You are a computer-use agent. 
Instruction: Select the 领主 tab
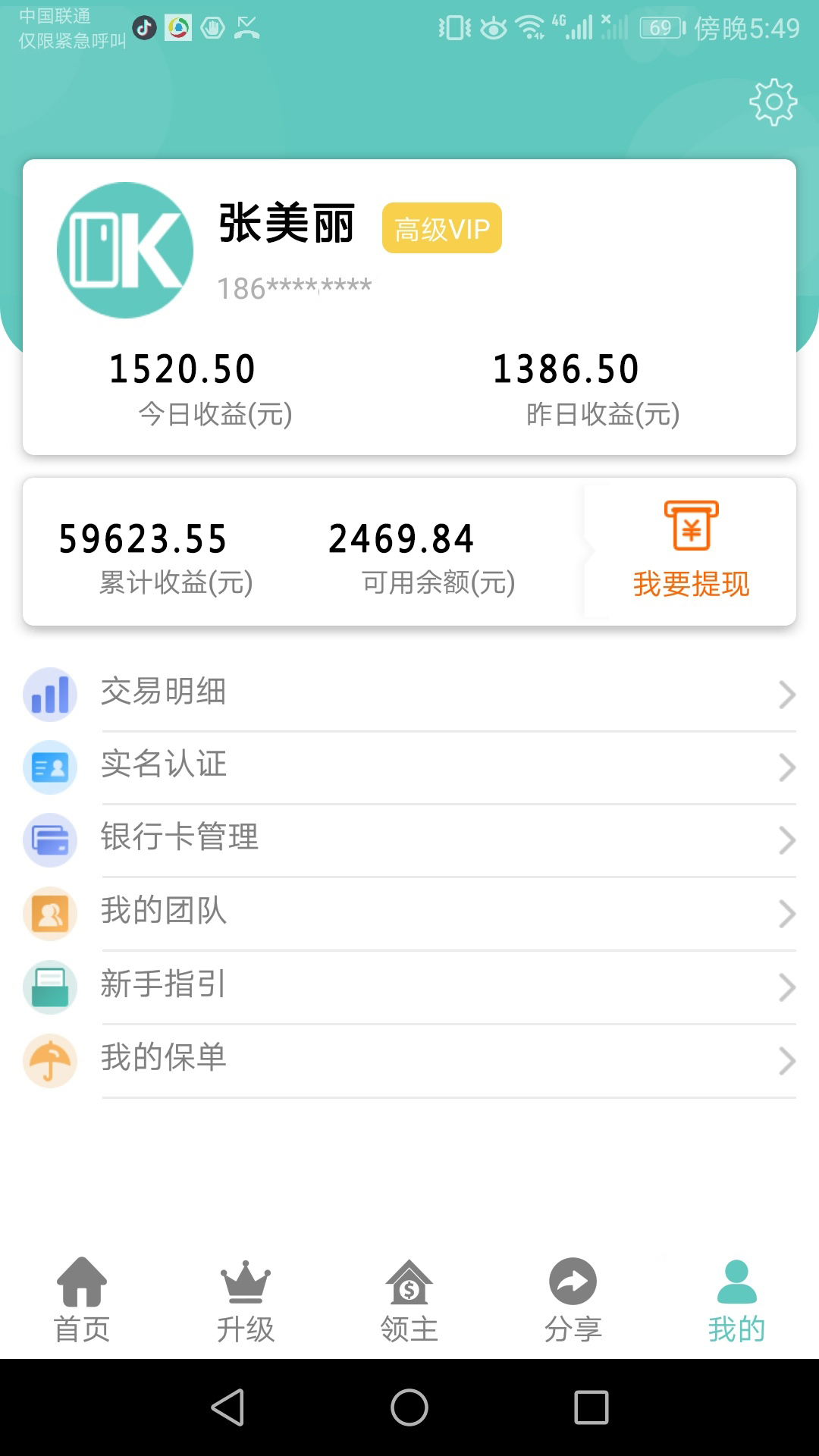[x=409, y=1300]
